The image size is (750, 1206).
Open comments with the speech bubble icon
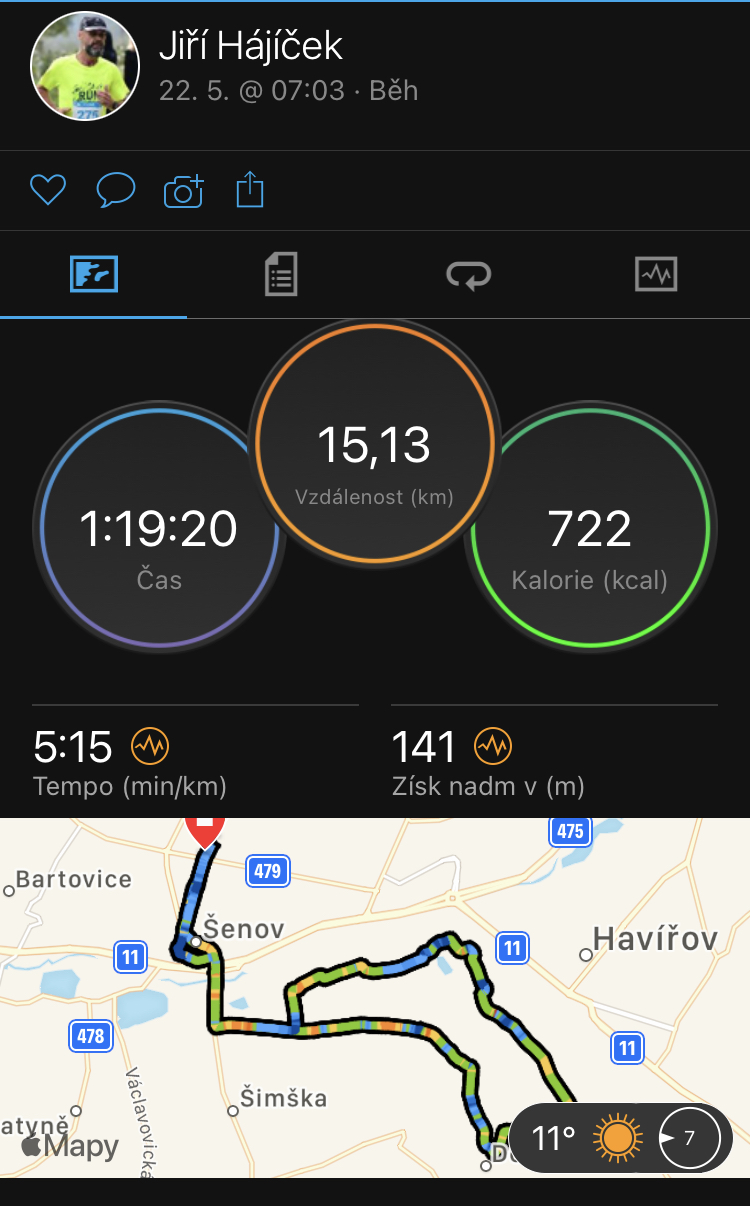click(x=116, y=190)
